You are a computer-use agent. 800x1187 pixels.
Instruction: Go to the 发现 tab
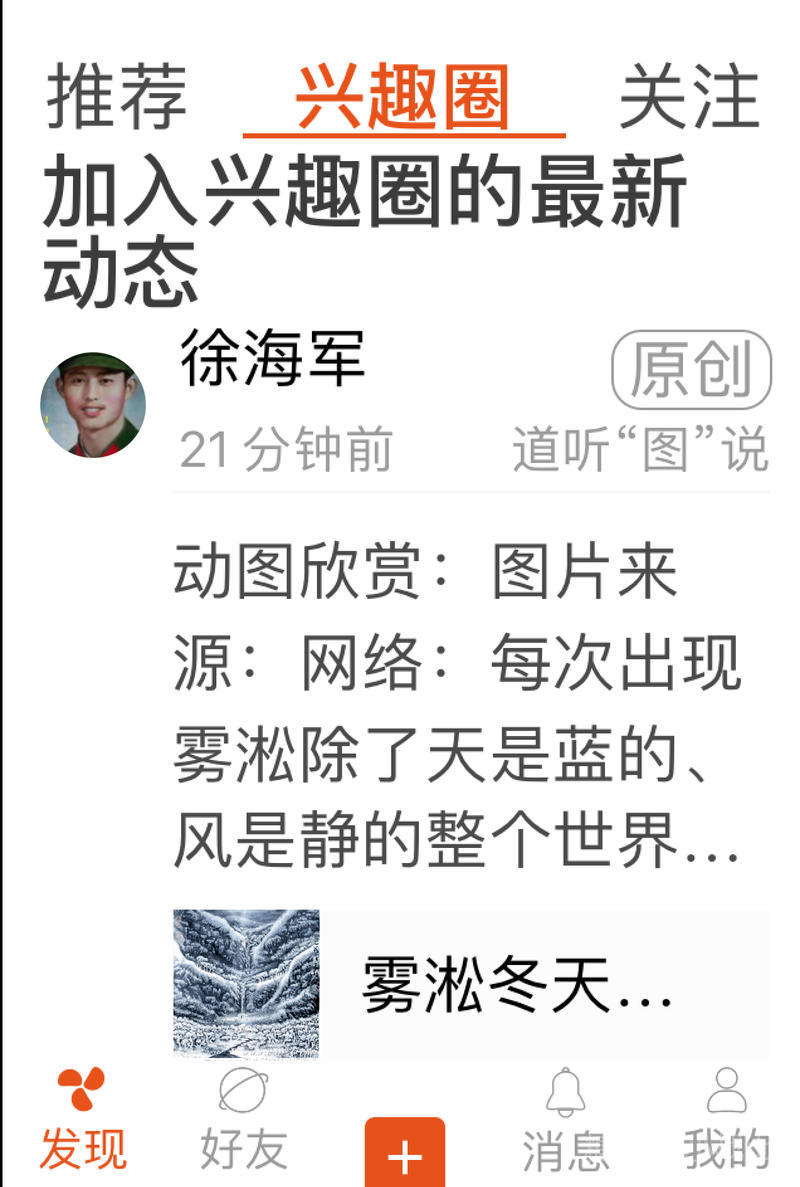[x=82, y=1120]
